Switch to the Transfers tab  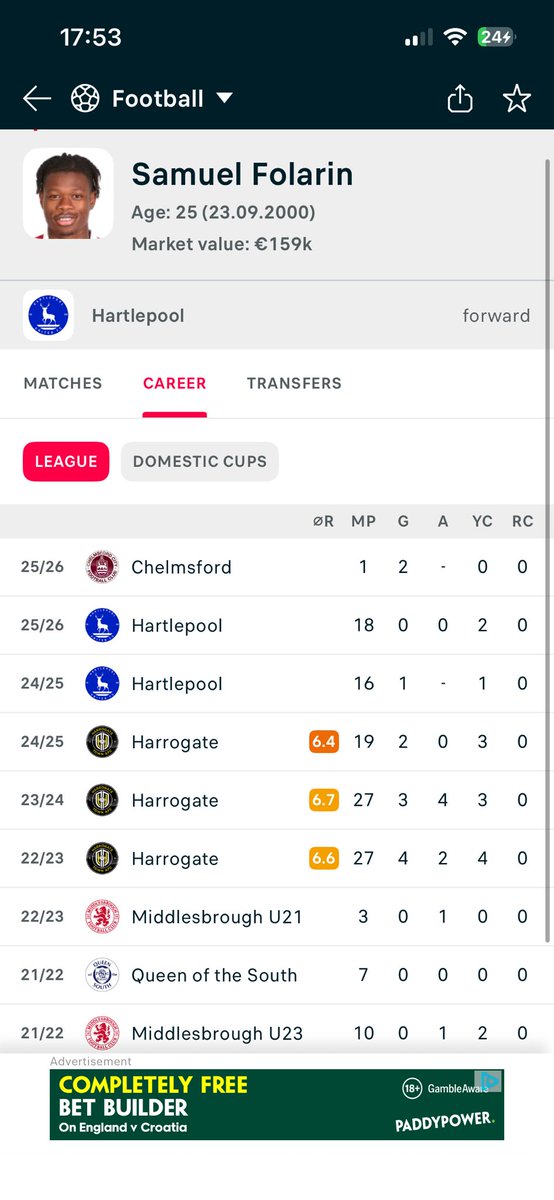[294, 383]
